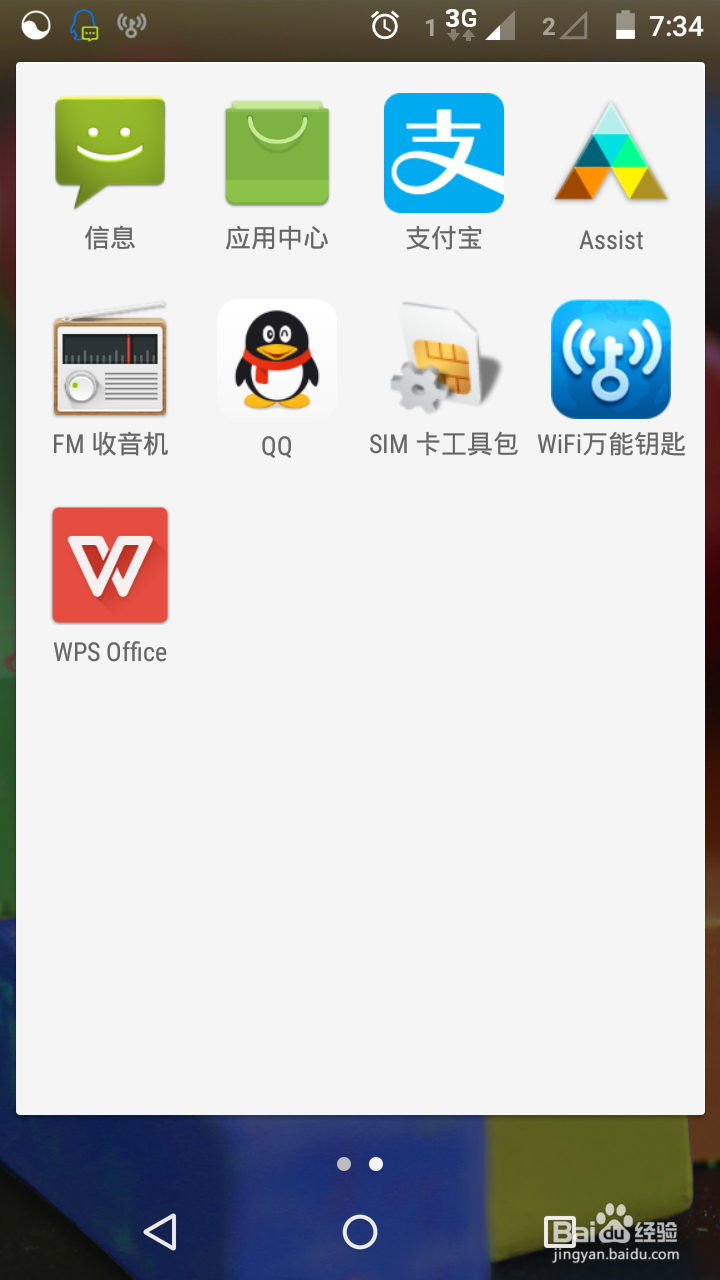Select the active second page indicator dot
Viewport: 720px width, 1280px height.
point(376,1164)
